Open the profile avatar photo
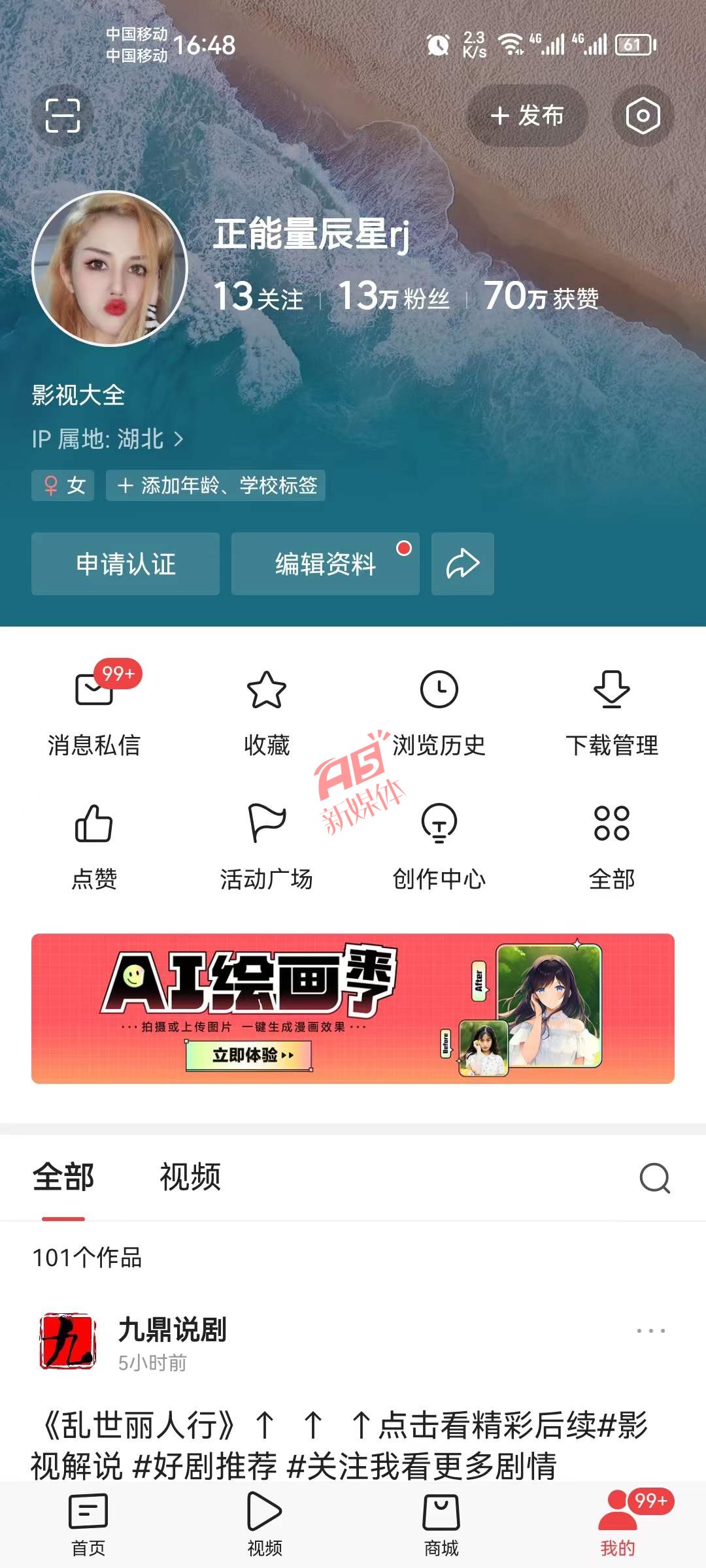Screen dimensions: 706x1568 pos(110,268)
